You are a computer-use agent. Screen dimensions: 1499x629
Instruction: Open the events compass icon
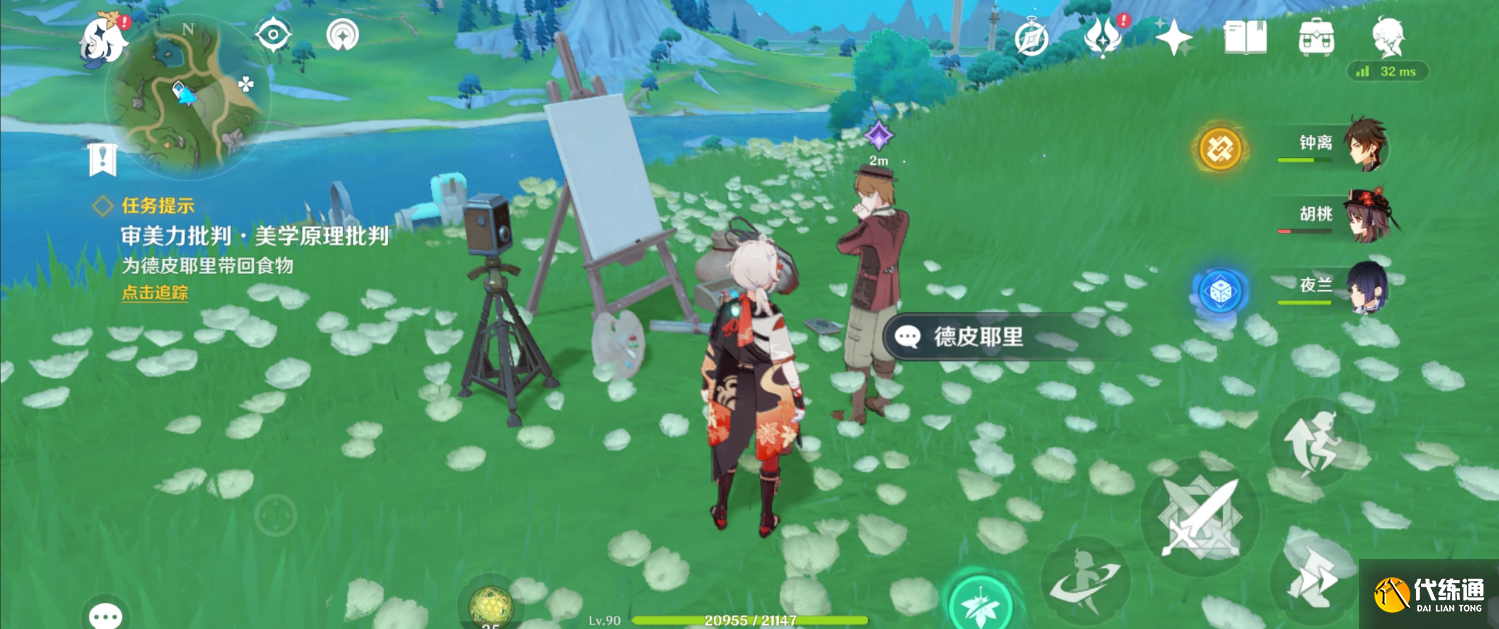1031,39
